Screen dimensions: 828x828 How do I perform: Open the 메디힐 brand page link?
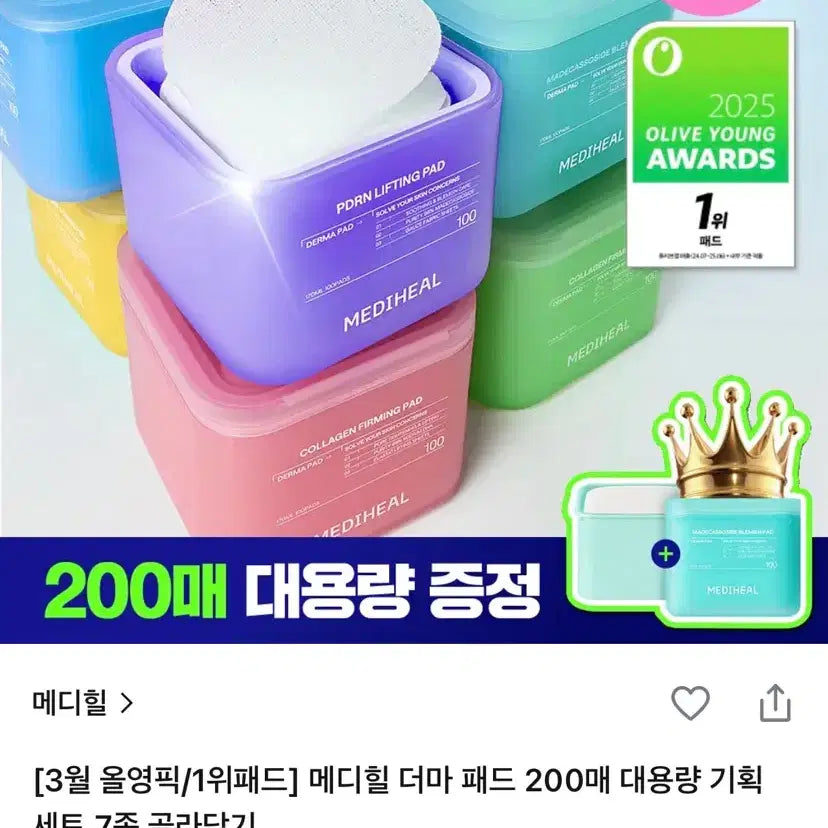click(x=83, y=704)
